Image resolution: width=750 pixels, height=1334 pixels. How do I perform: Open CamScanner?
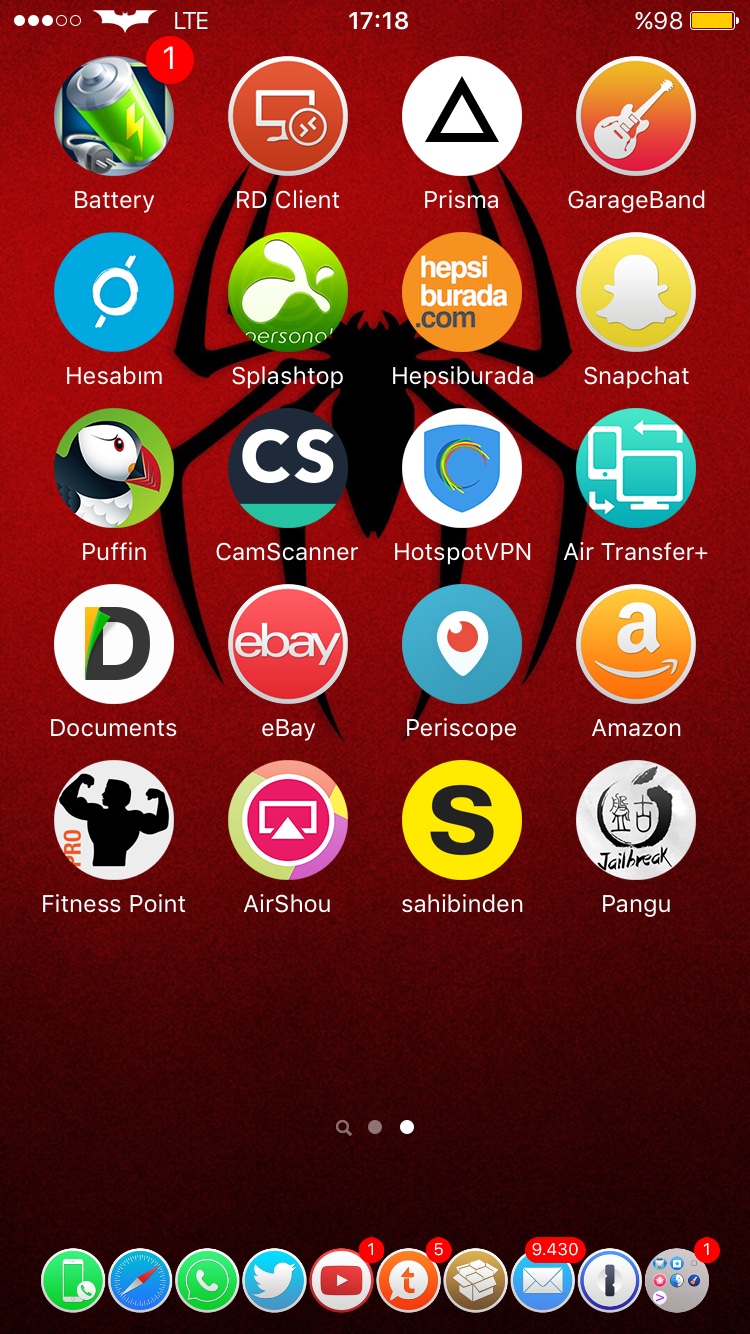coord(288,468)
